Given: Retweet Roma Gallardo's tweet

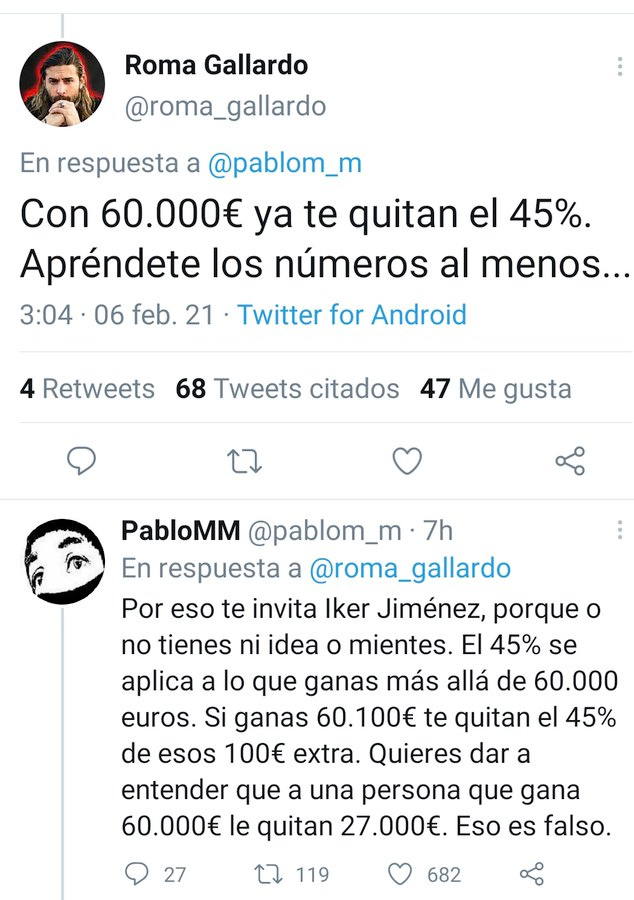Looking at the screenshot, I should point(243,461).
